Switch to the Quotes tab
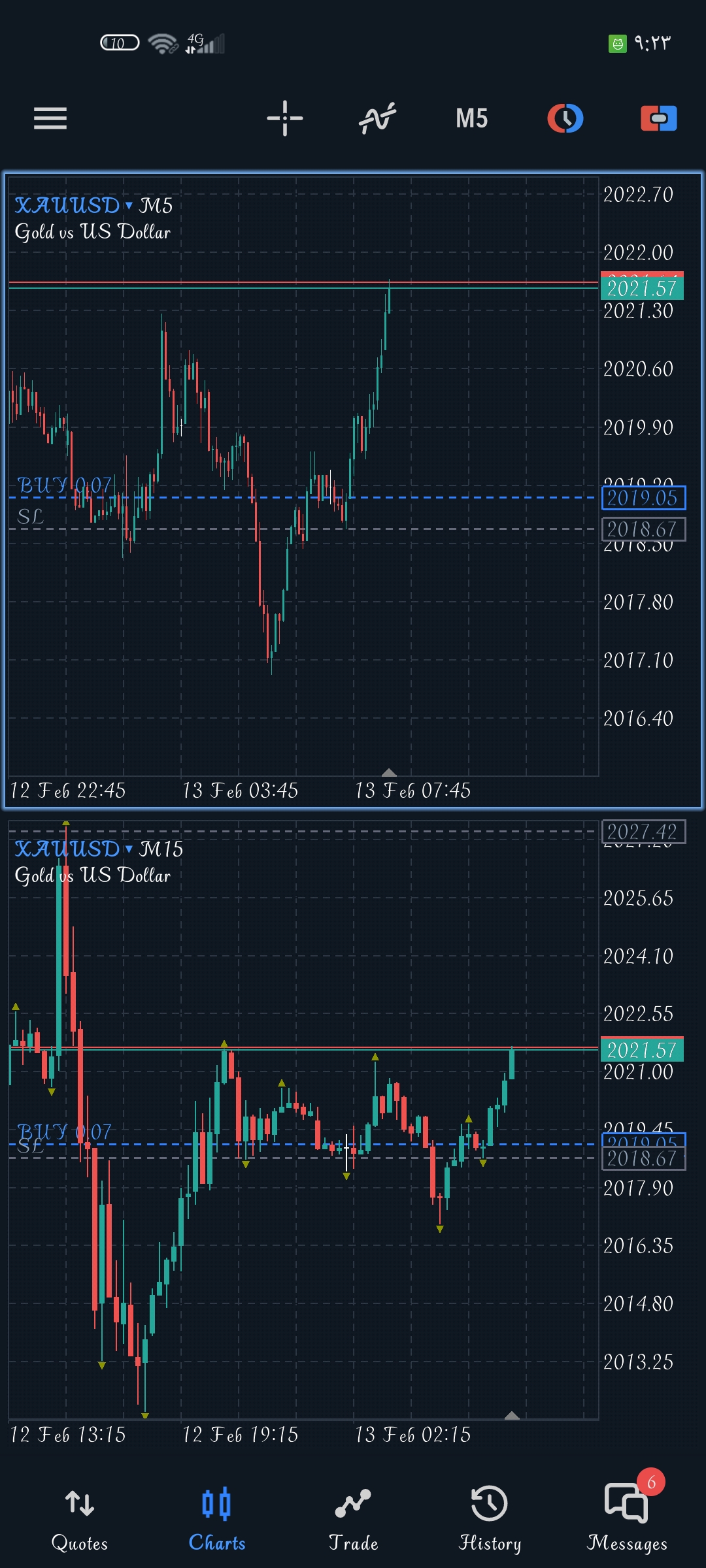706x1568 pixels. [80, 1519]
